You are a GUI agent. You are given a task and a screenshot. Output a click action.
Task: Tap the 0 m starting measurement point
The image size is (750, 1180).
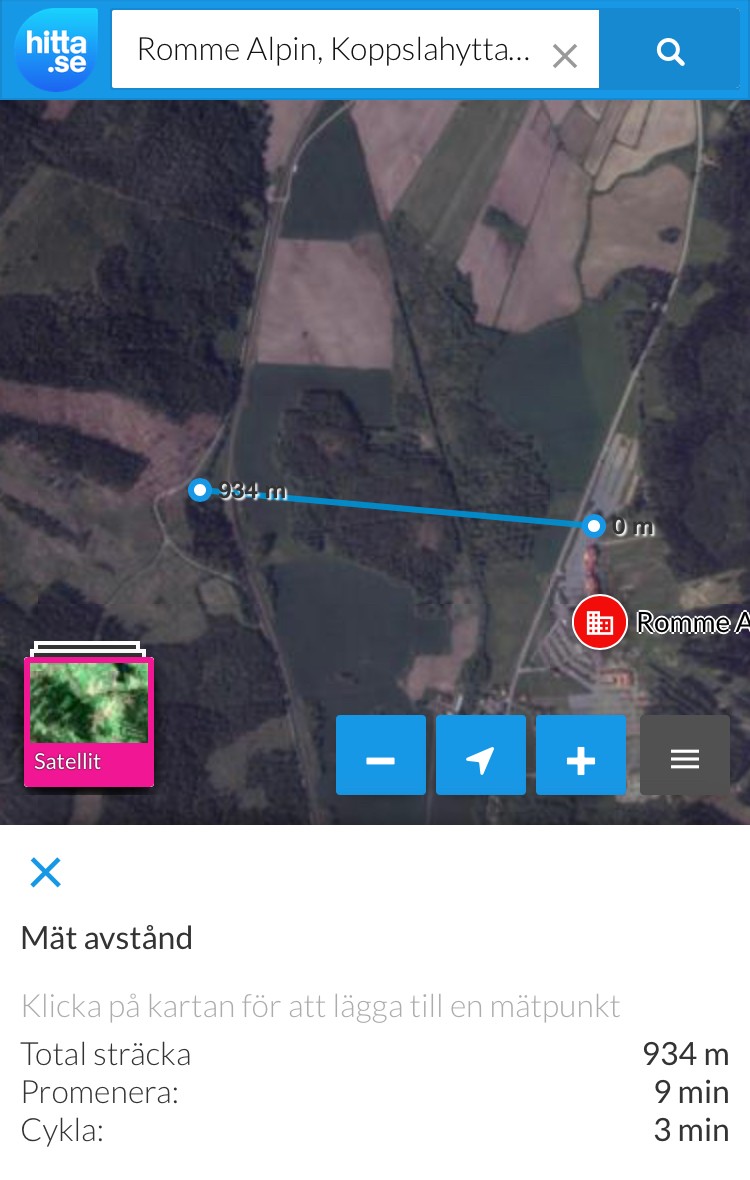(595, 525)
